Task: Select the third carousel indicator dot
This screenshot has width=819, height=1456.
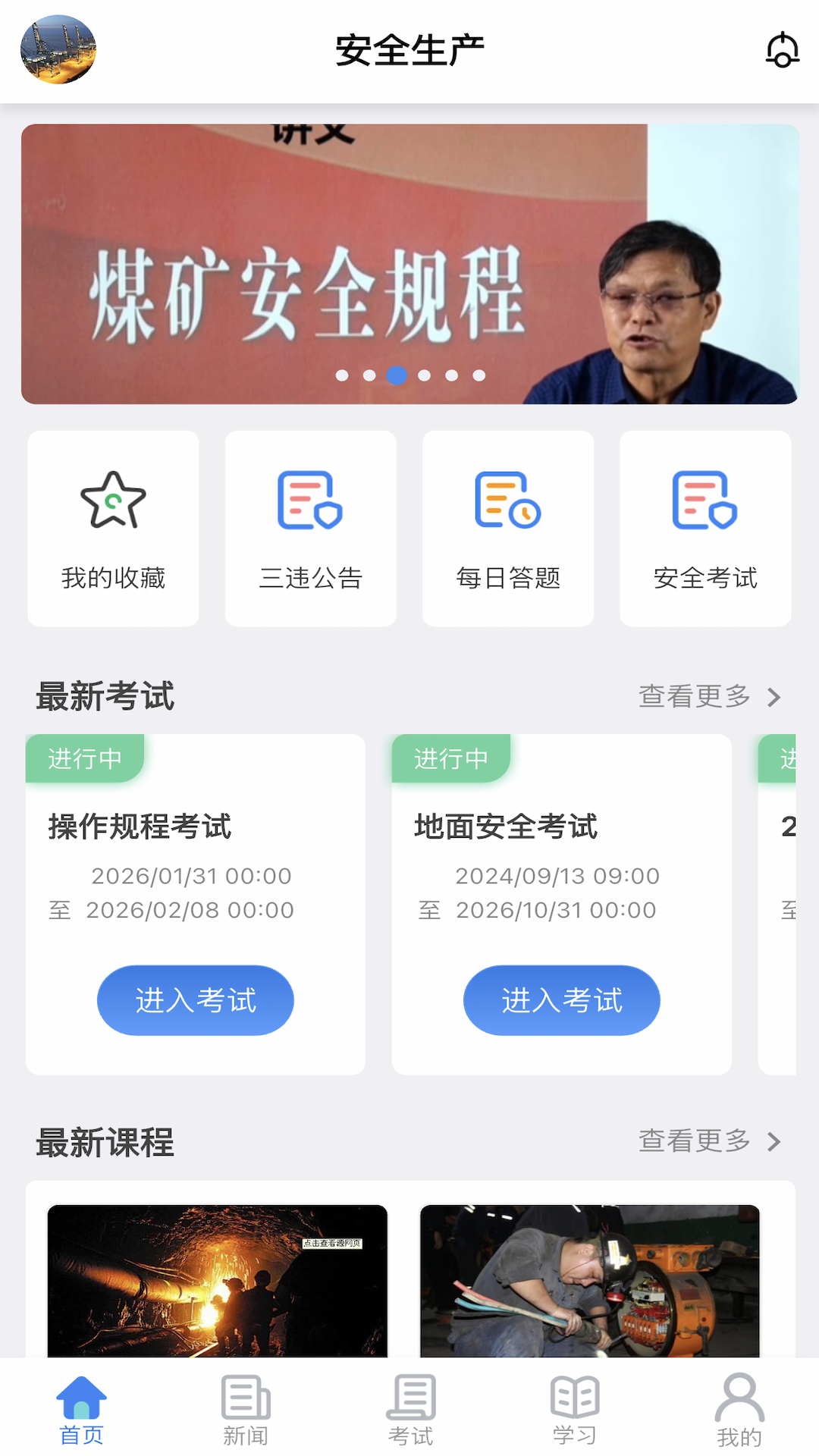Action: click(397, 375)
